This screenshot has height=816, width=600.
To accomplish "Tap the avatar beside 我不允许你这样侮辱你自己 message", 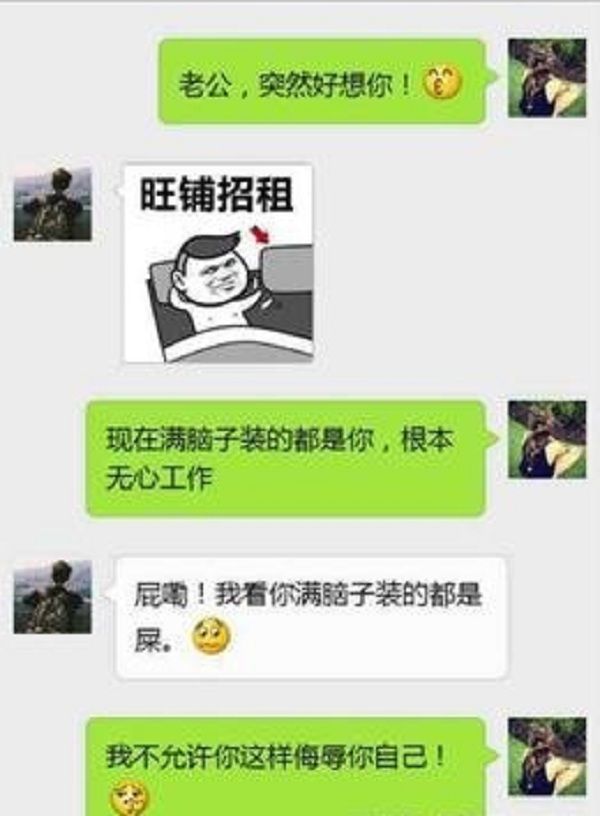I will pos(547,756).
